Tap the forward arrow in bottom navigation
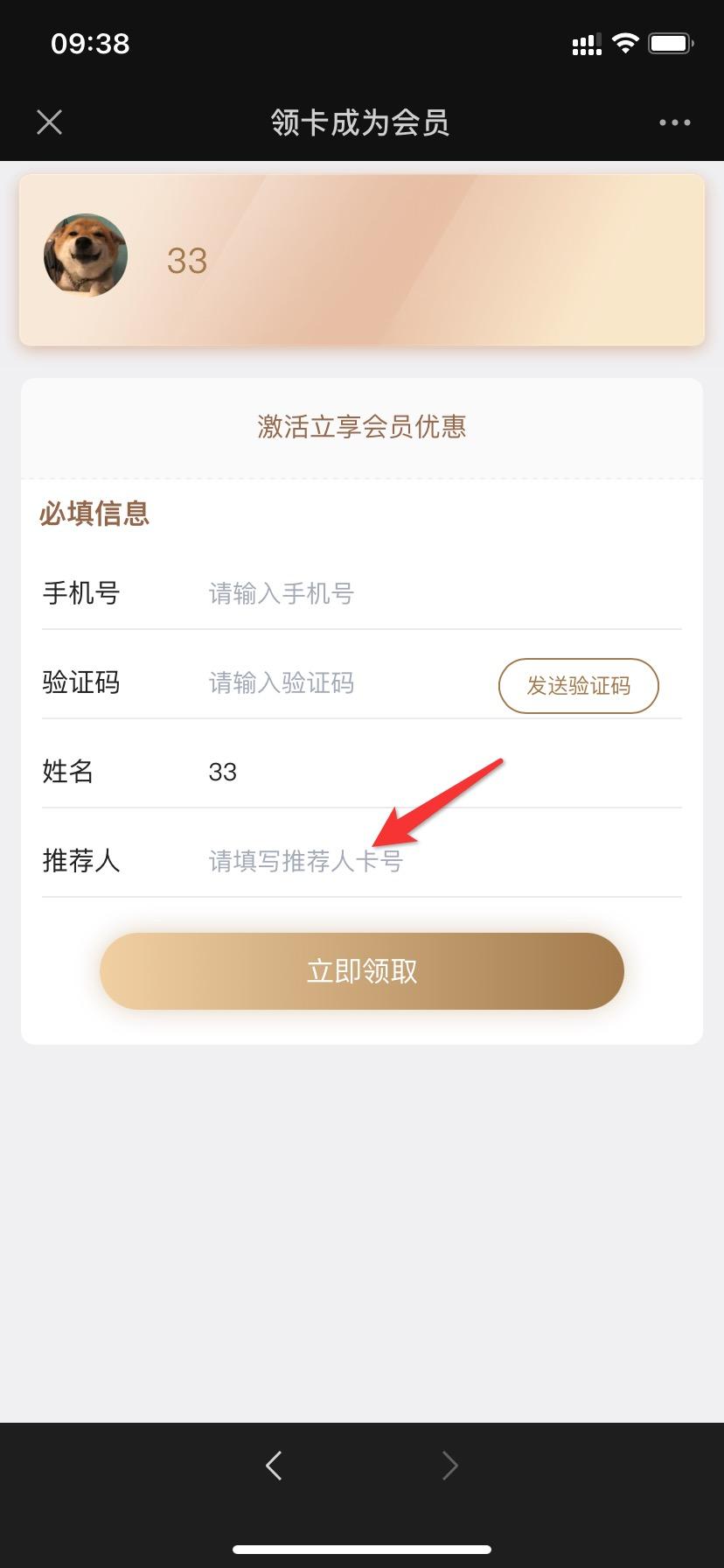 click(x=449, y=1466)
